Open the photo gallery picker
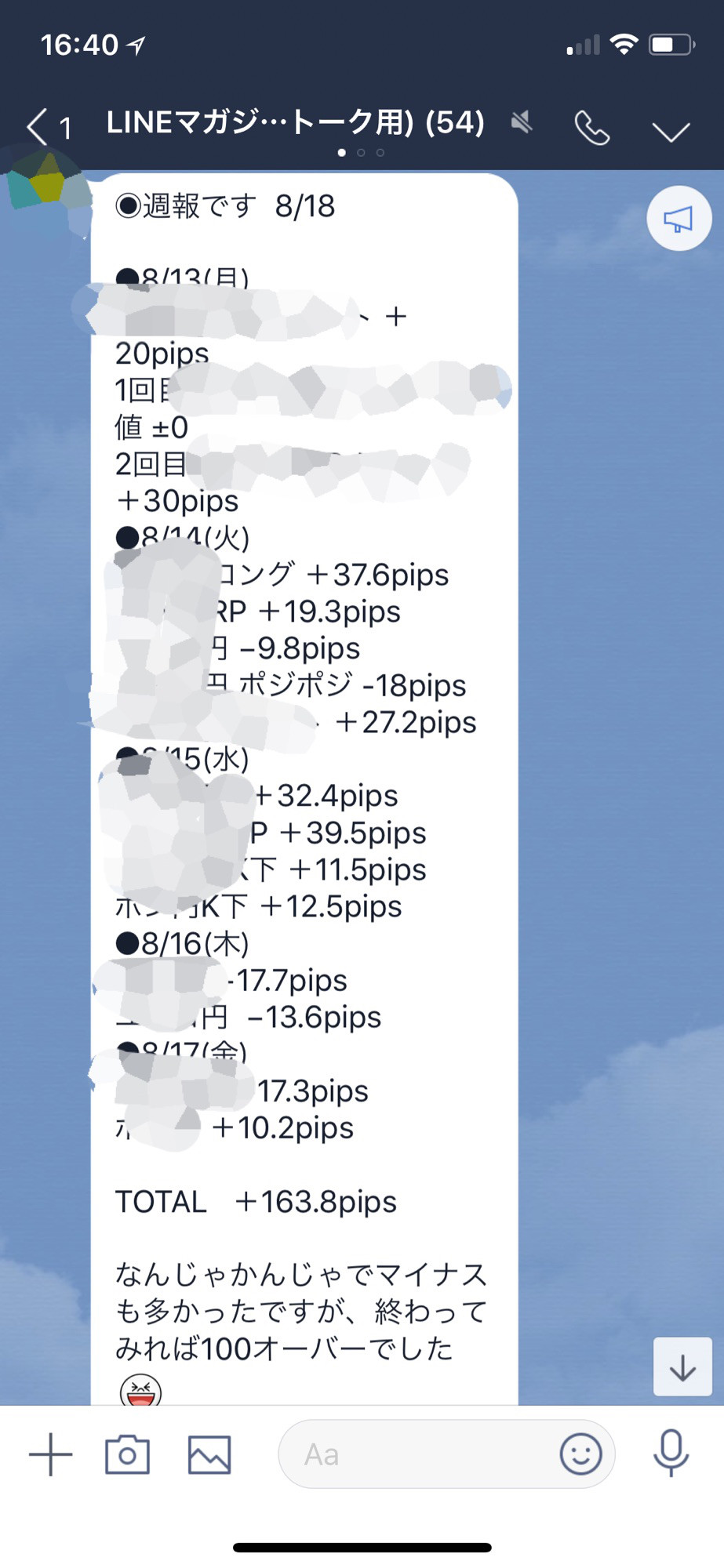724x1568 pixels. (x=209, y=1454)
